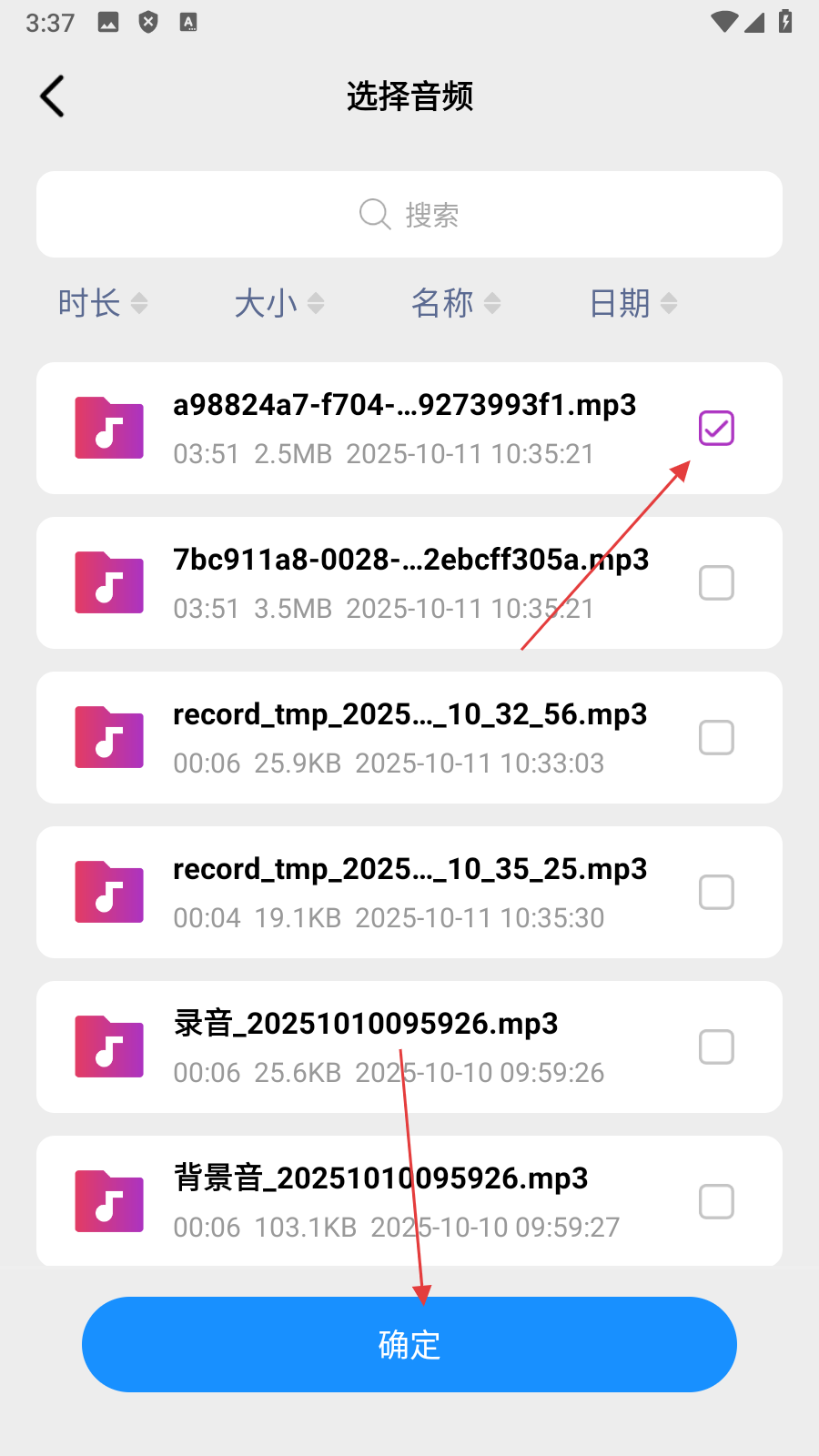This screenshot has height=1456, width=819.
Task: Sort audio by 日期
Action: pos(632,303)
